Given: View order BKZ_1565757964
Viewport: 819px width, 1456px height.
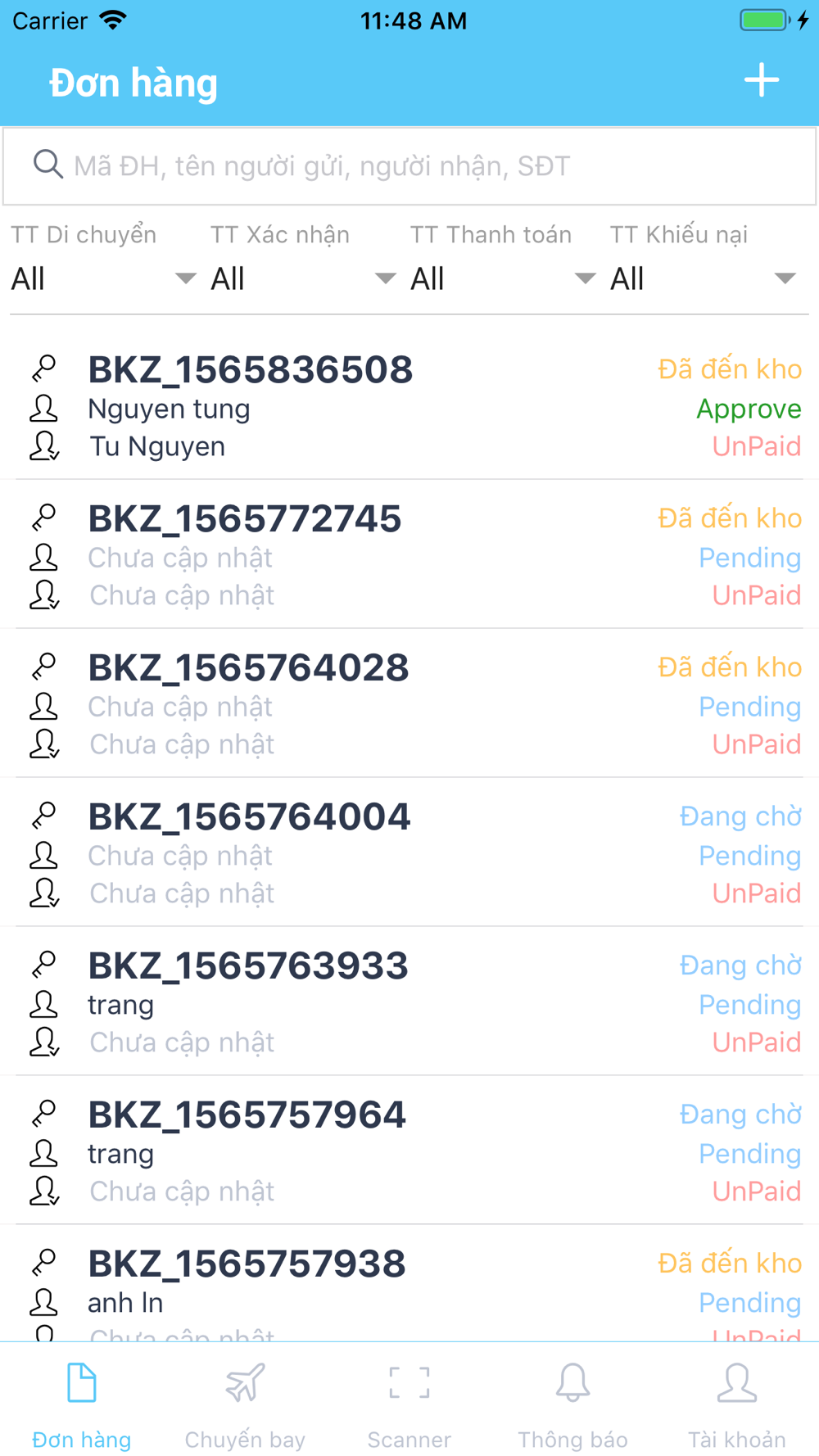Looking at the screenshot, I should [409, 1151].
